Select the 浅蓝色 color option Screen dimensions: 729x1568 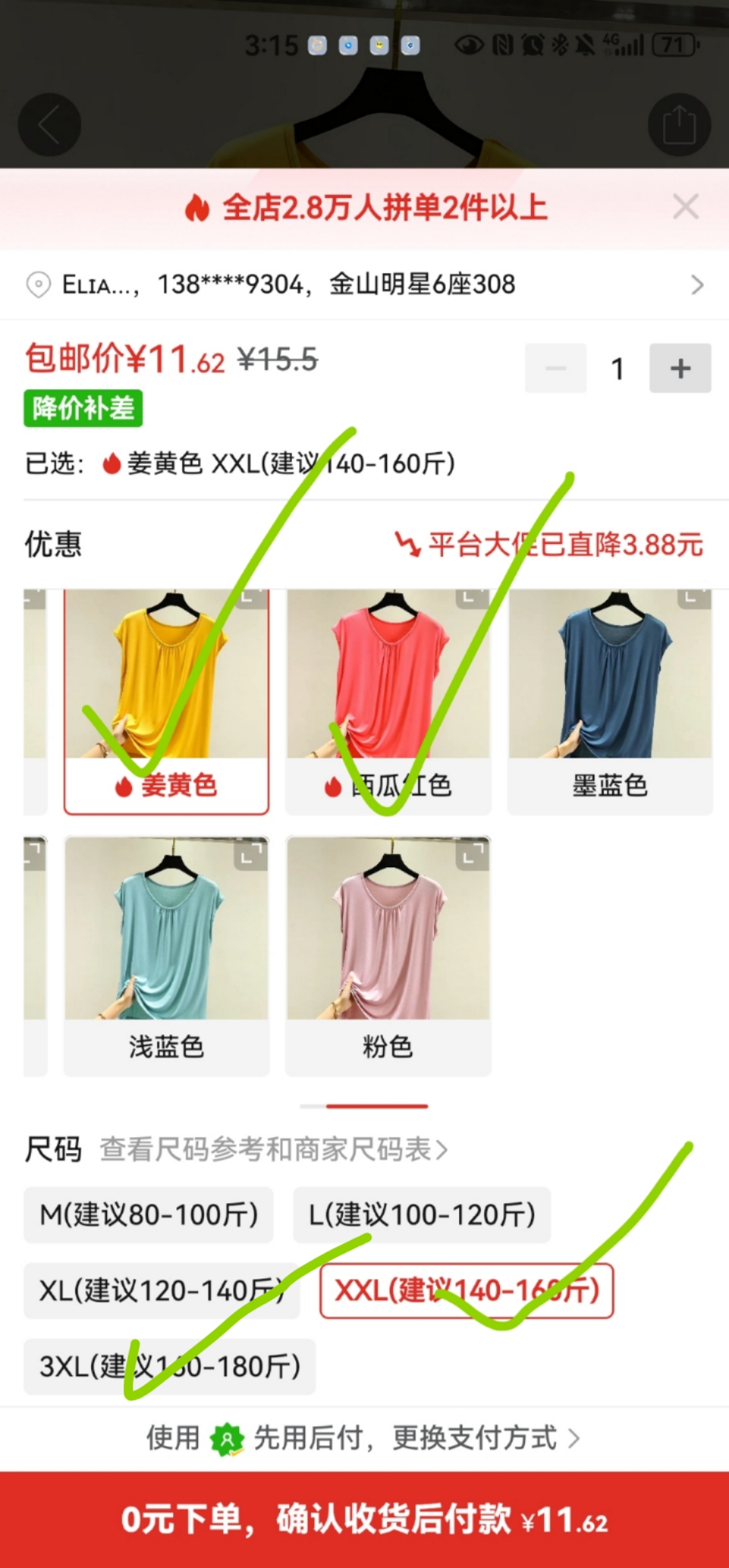(166, 956)
